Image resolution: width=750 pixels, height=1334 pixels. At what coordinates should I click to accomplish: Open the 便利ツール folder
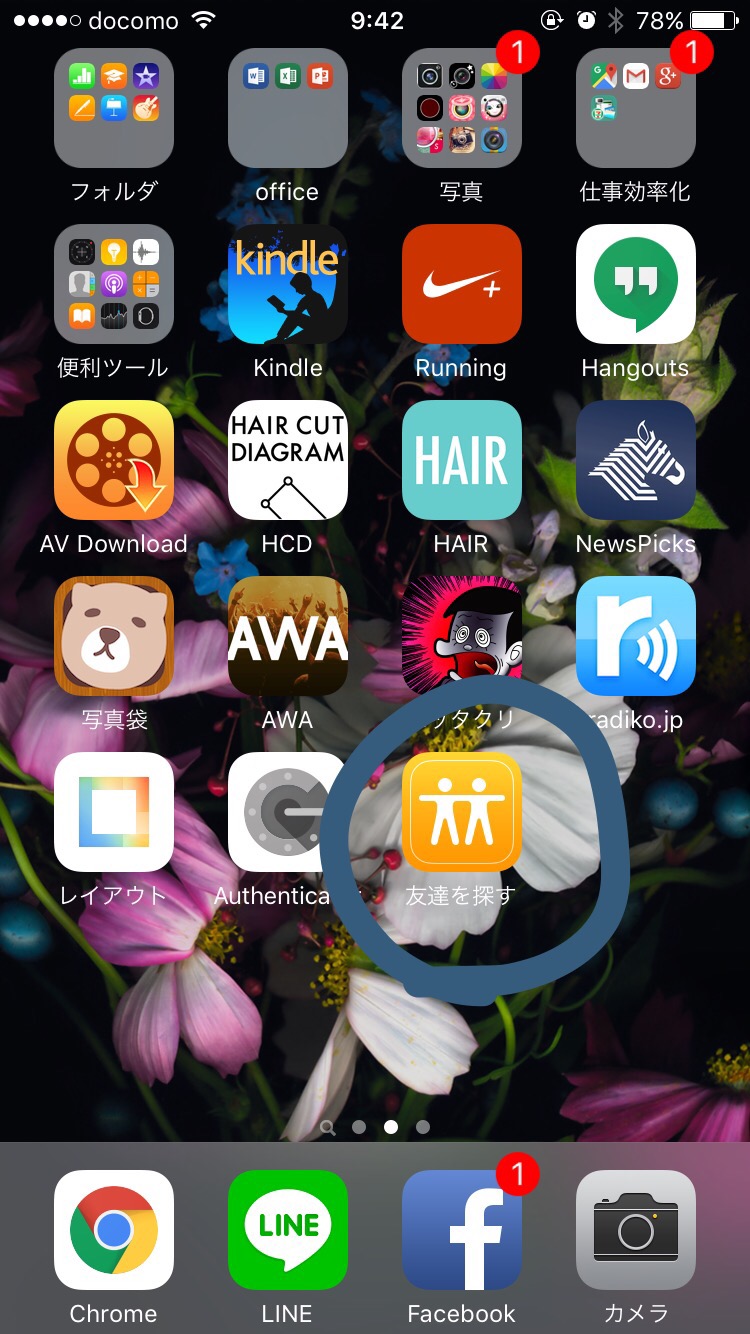click(x=113, y=284)
